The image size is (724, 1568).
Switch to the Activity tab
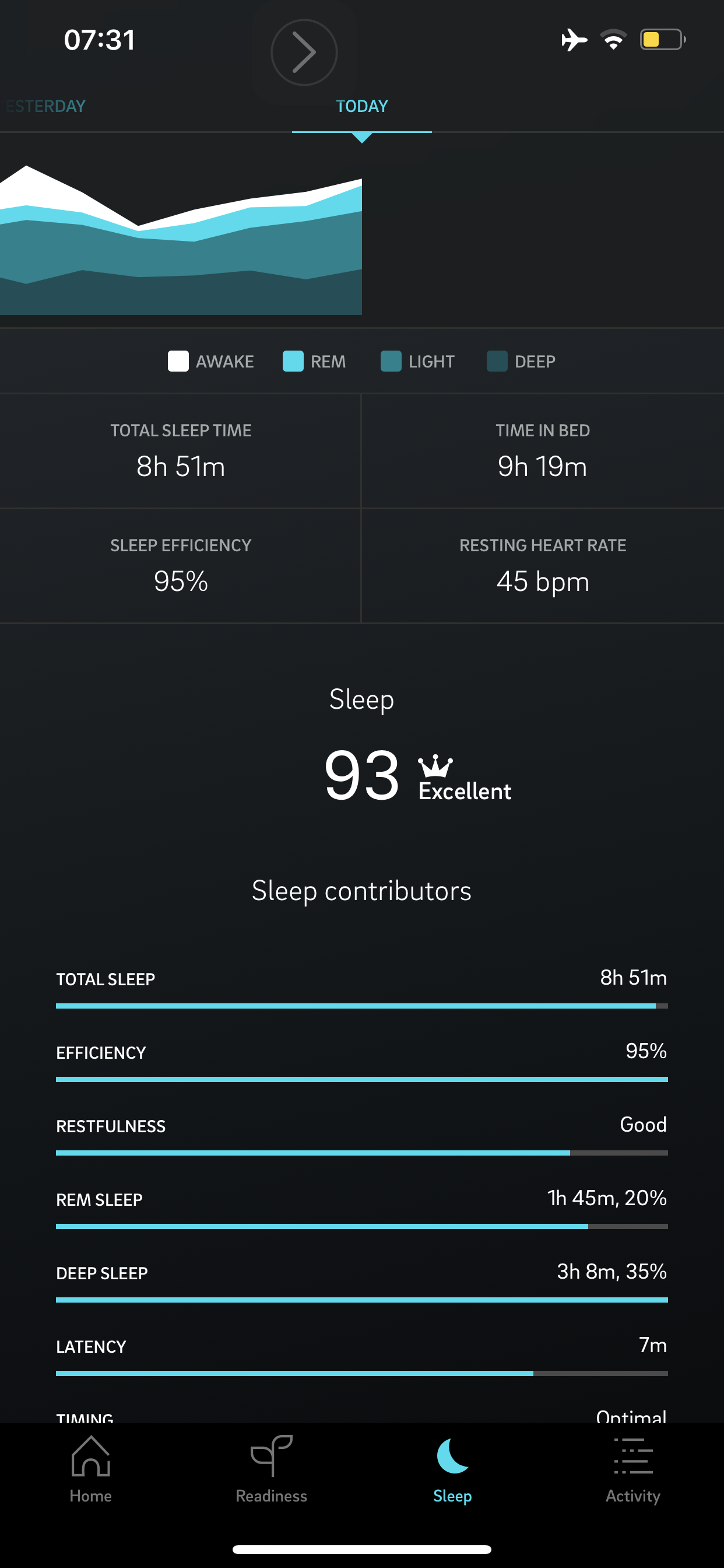tap(632, 1469)
